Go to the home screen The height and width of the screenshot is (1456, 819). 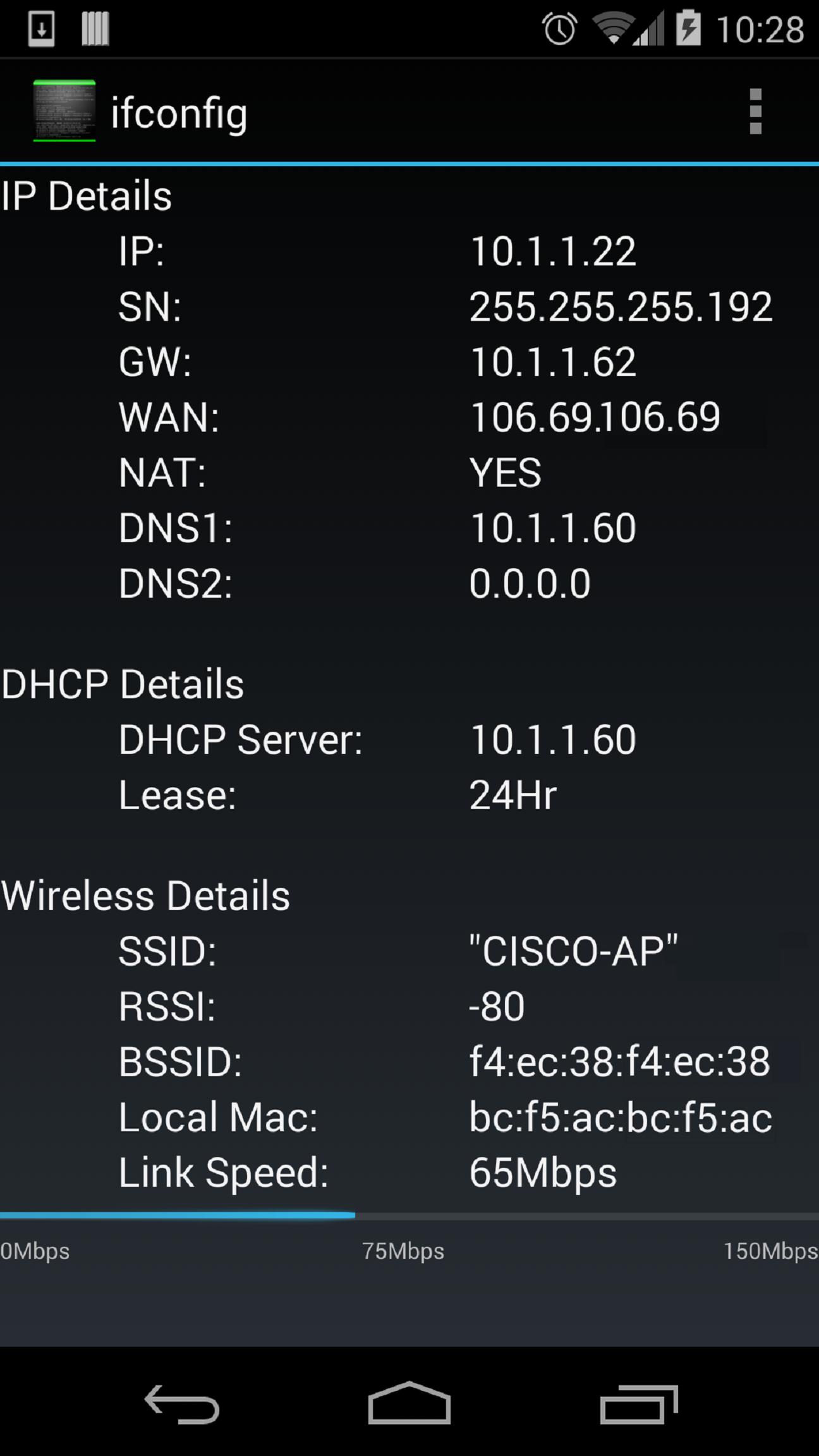click(409, 1403)
